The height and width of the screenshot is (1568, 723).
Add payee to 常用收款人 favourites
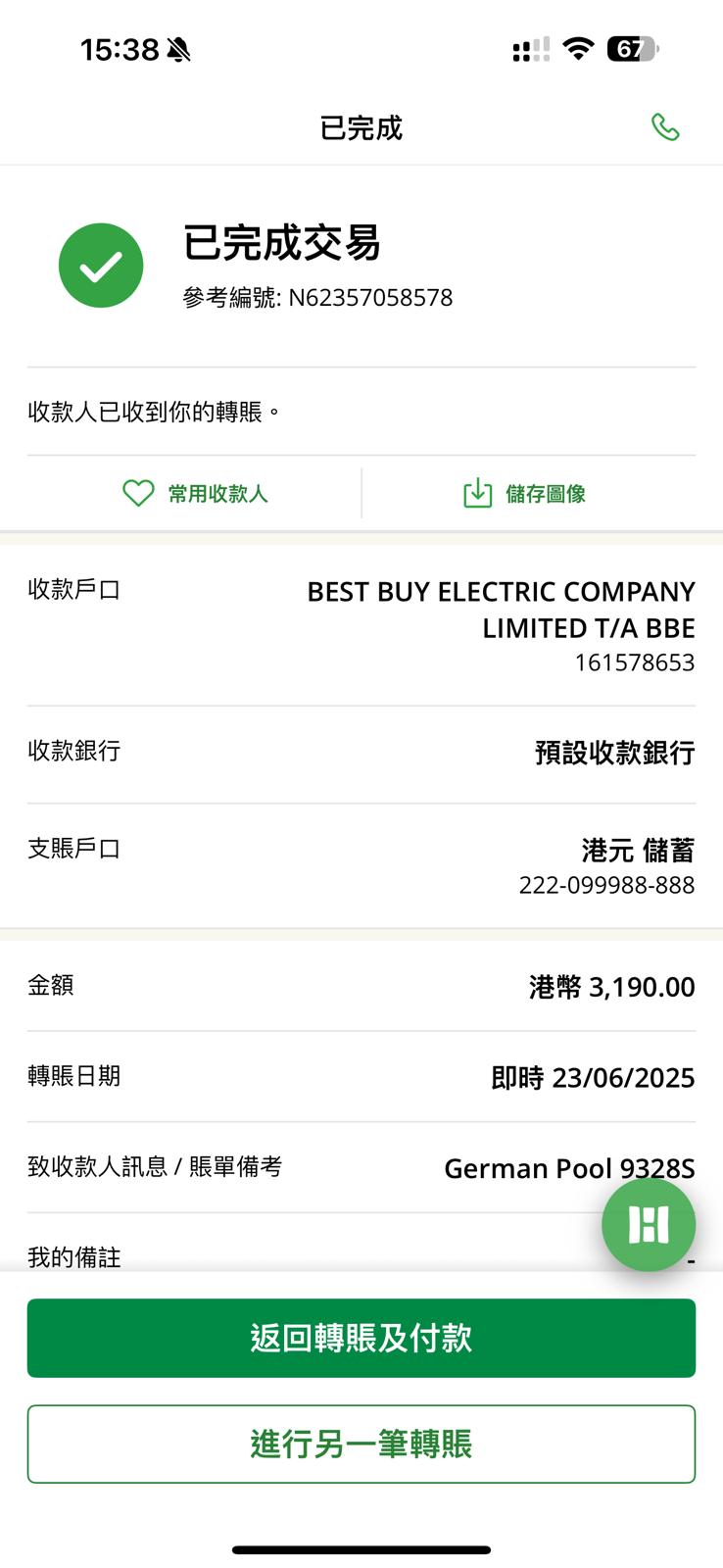195,493
